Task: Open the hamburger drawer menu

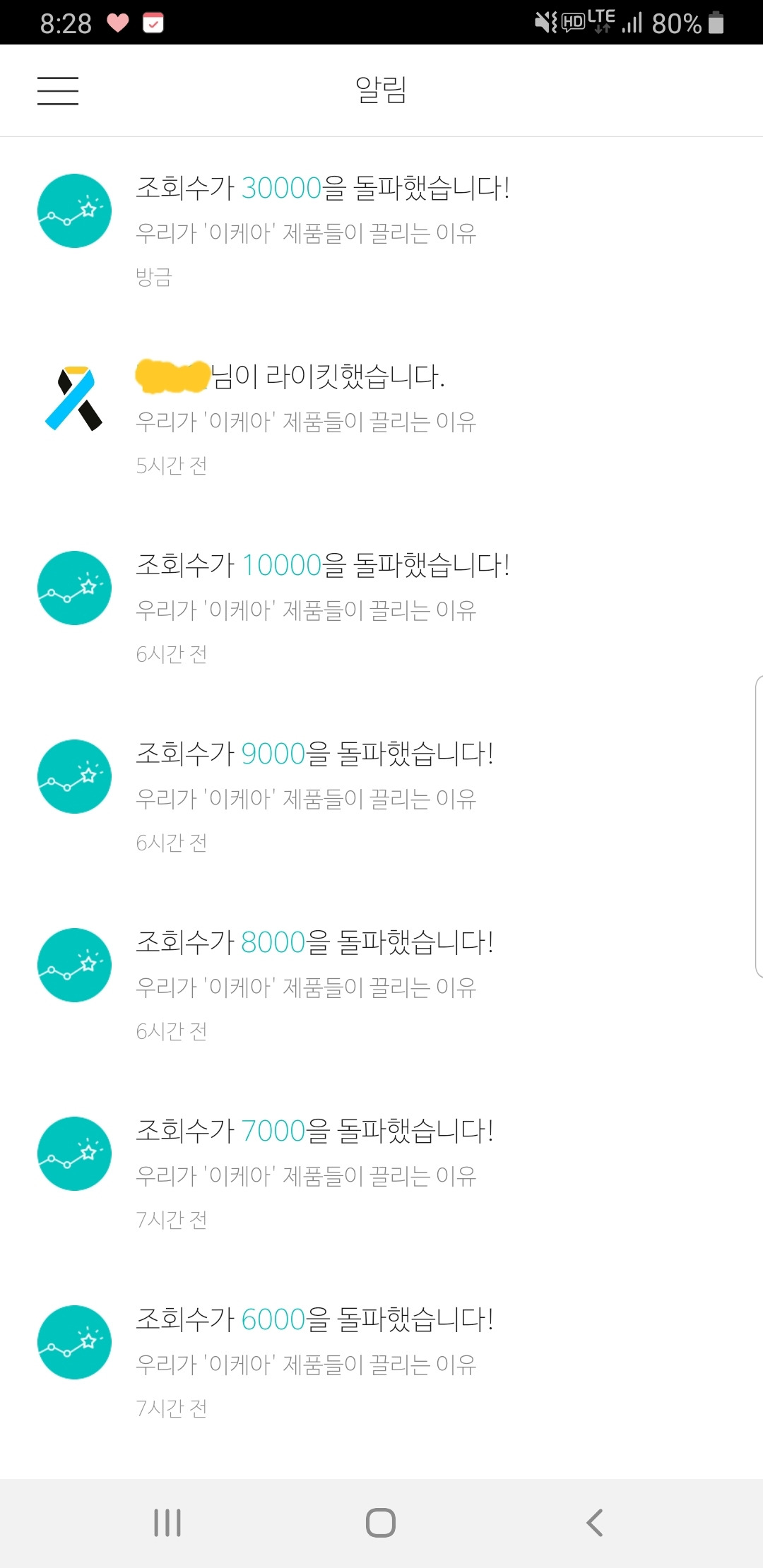Action: (x=58, y=91)
